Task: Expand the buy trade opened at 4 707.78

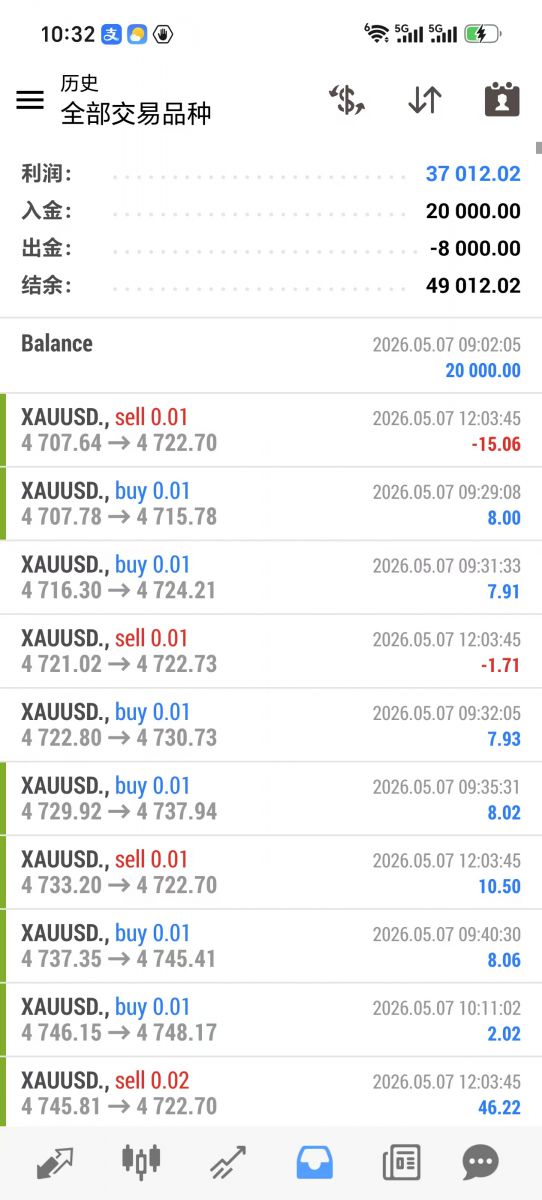Action: click(x=271, y=504)
